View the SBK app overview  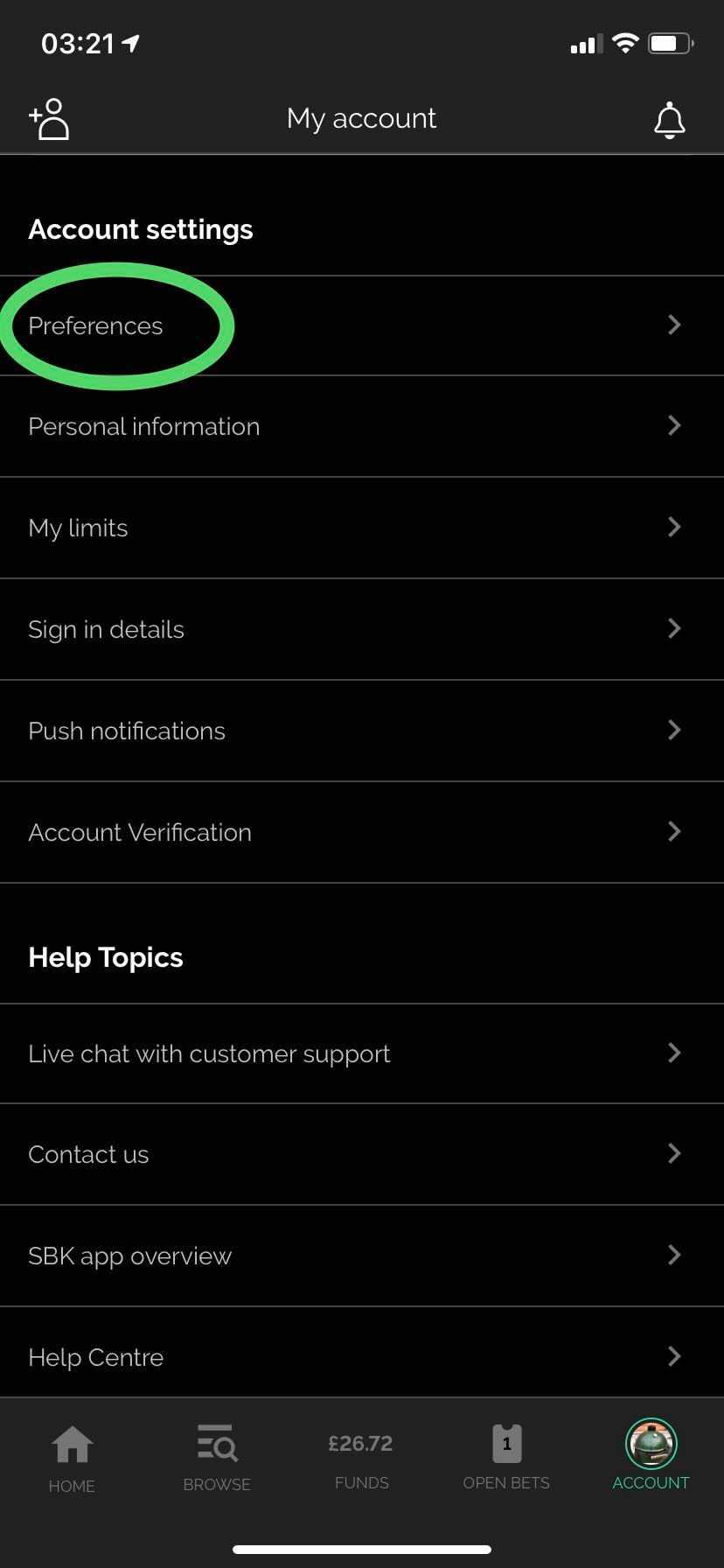[x=362, y=1256]
